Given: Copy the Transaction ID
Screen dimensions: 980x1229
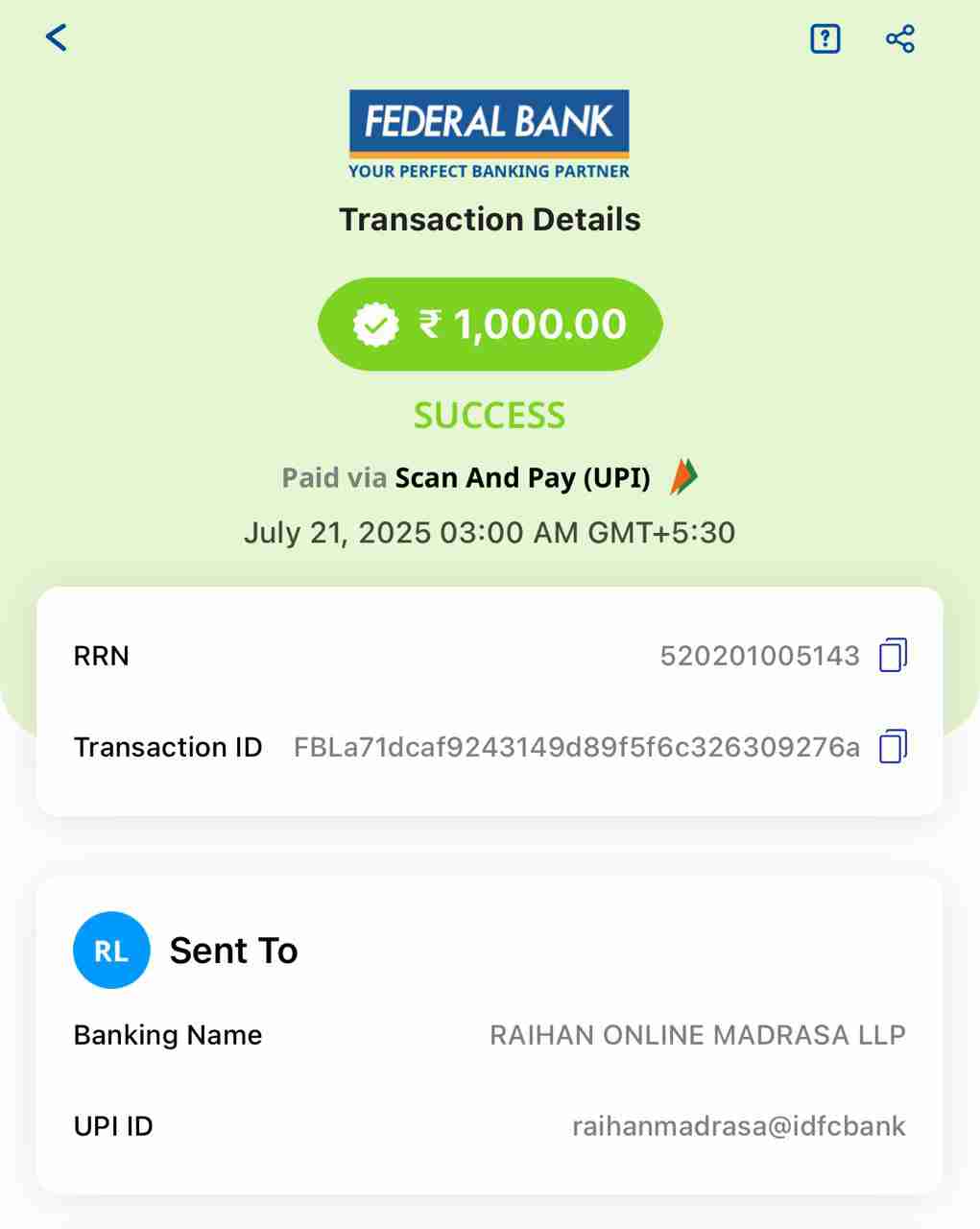Looking at the screenshot, I should coord(893,746).
